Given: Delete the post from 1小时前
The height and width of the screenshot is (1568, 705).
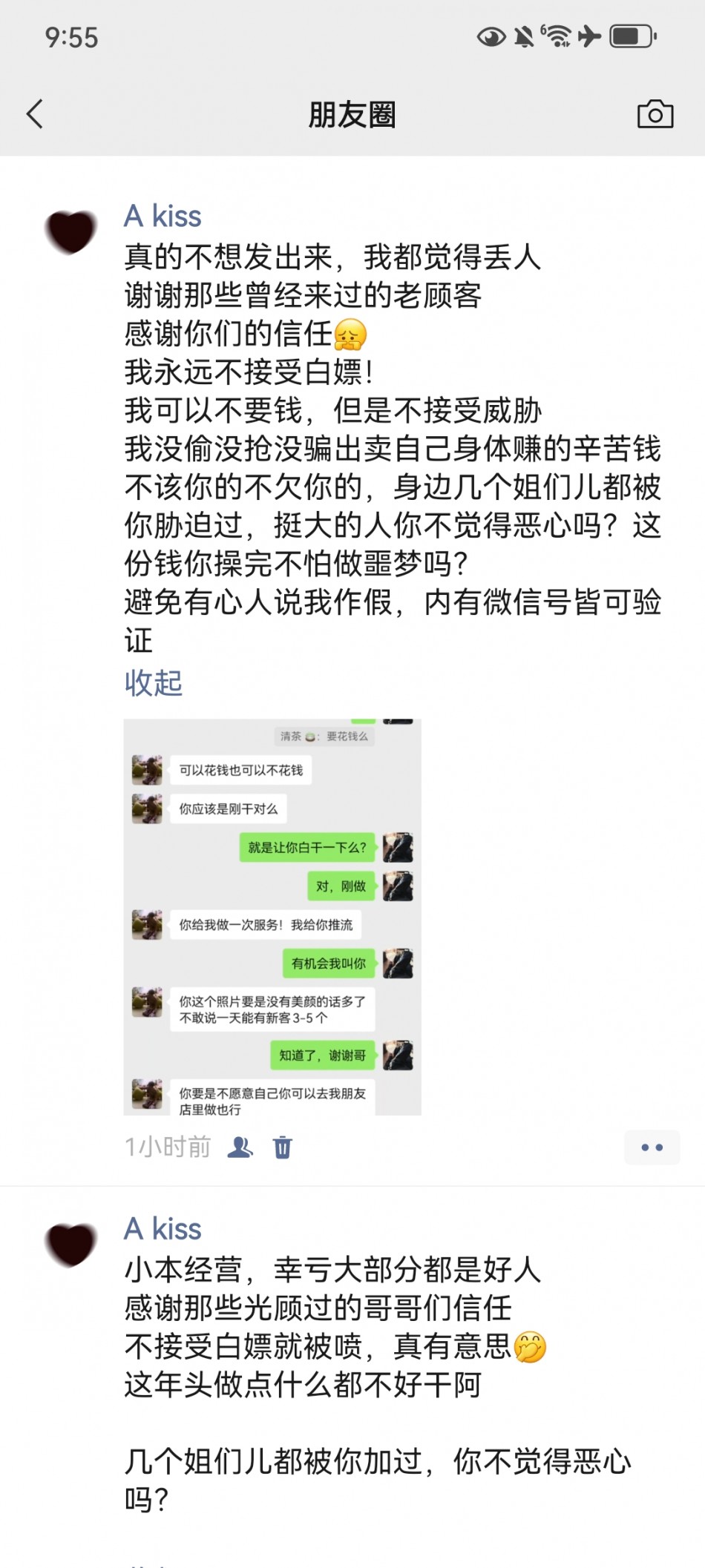Looking at the screenshot, I should click(x=283, y=1147).
